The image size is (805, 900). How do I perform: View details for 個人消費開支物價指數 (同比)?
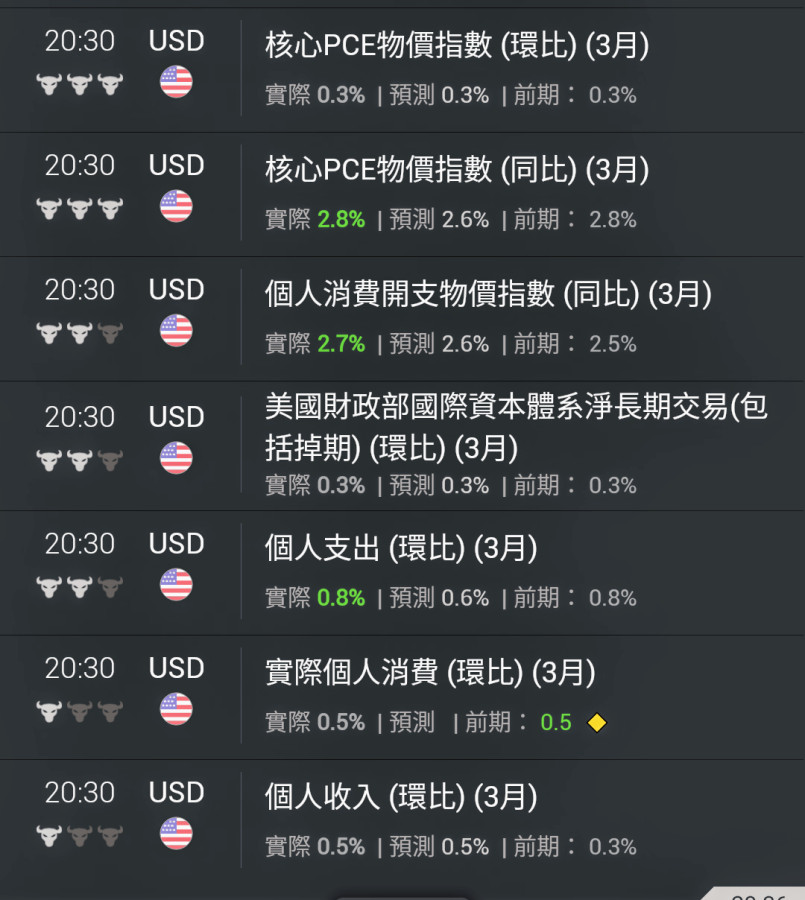[488, 295]
